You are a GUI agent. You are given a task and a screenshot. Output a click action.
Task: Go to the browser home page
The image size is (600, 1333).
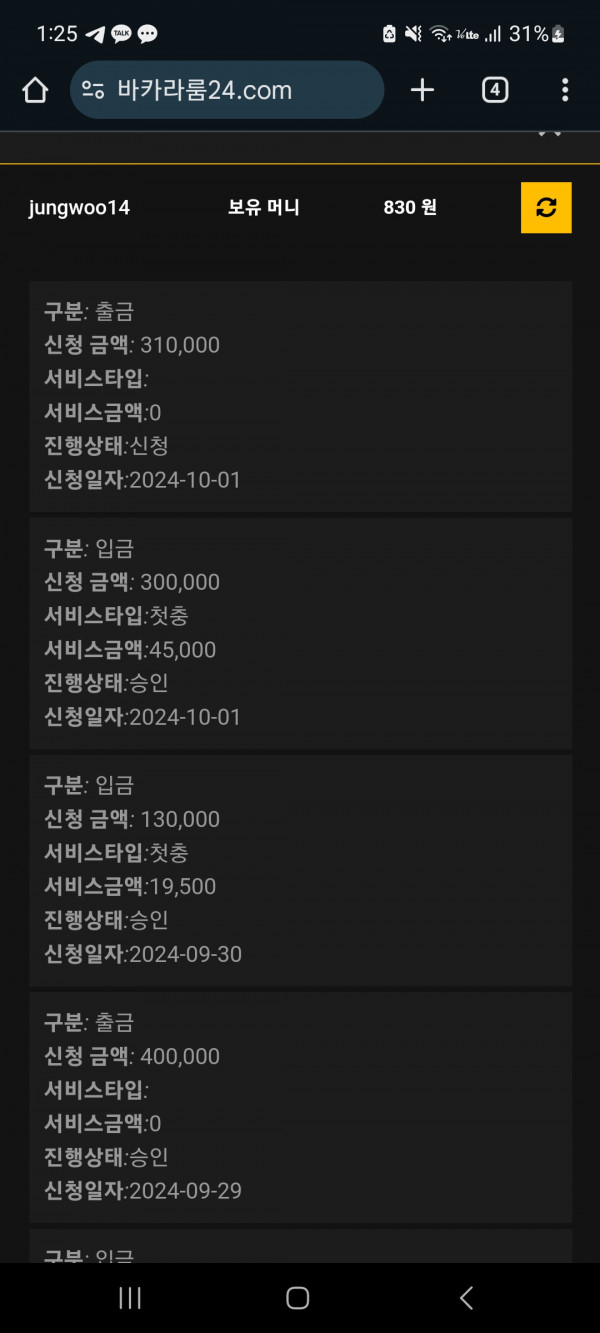pyautogui.click(x=35, y=90)
